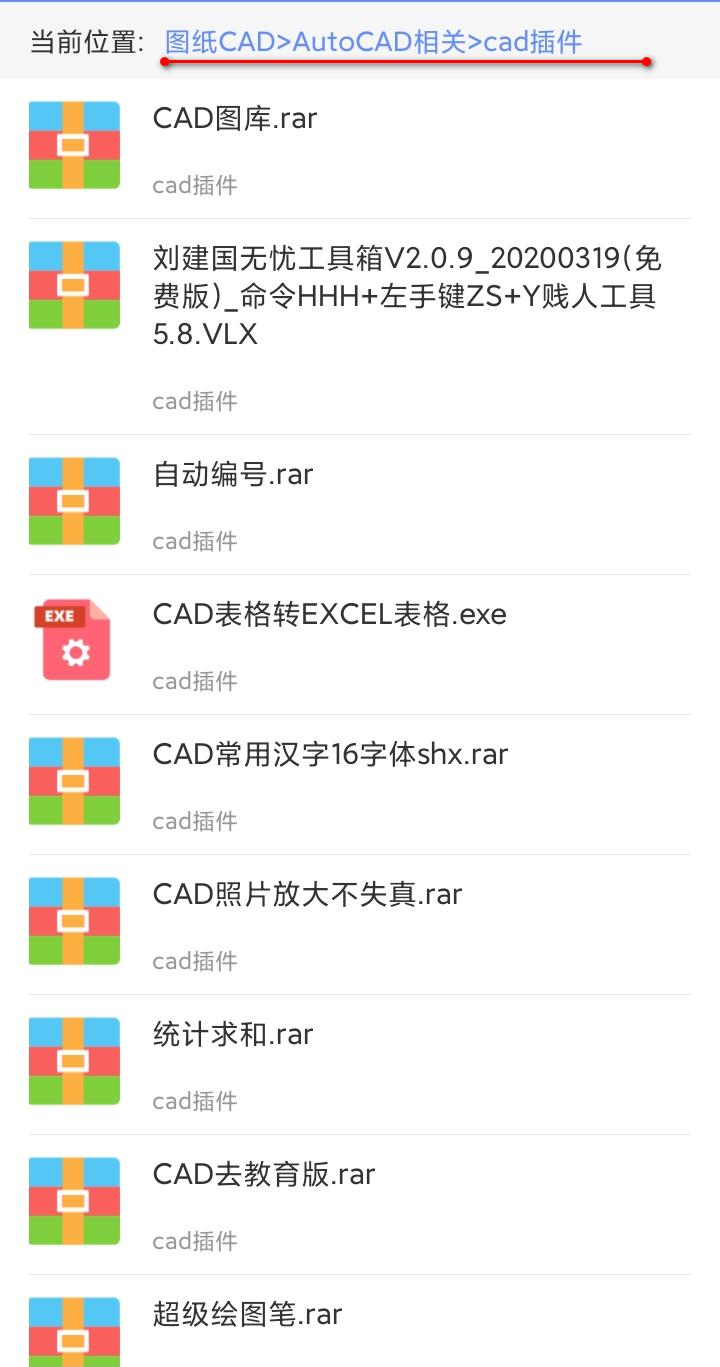Open 超级绘图笔.rar file
This screenshot has width=720, height=1367.
360,1321
